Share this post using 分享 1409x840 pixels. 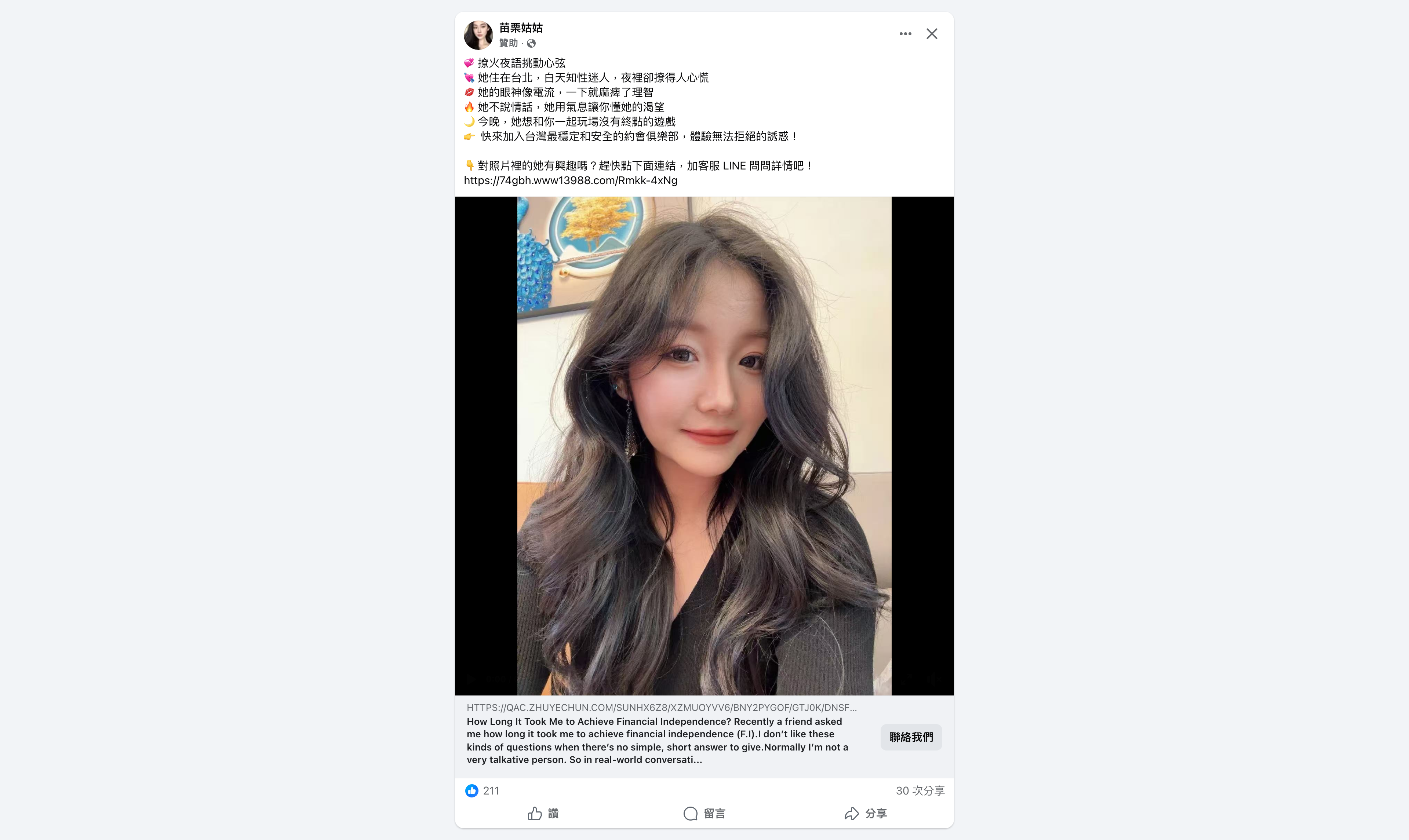point(865,813)
